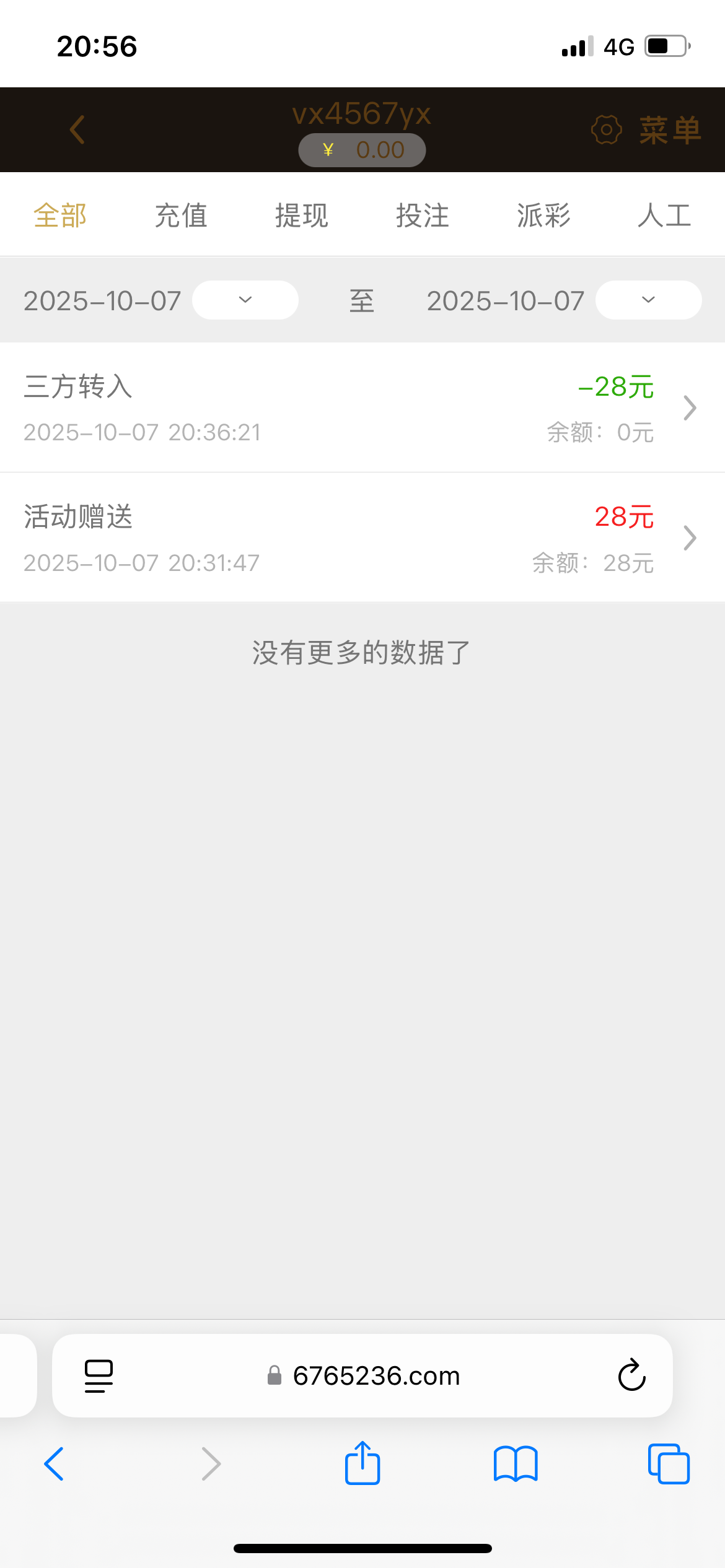The image size is (725, 1568).
Task: Open the 三方转入 transaction record
Action: pyautogui.click(x=362, y=407)
